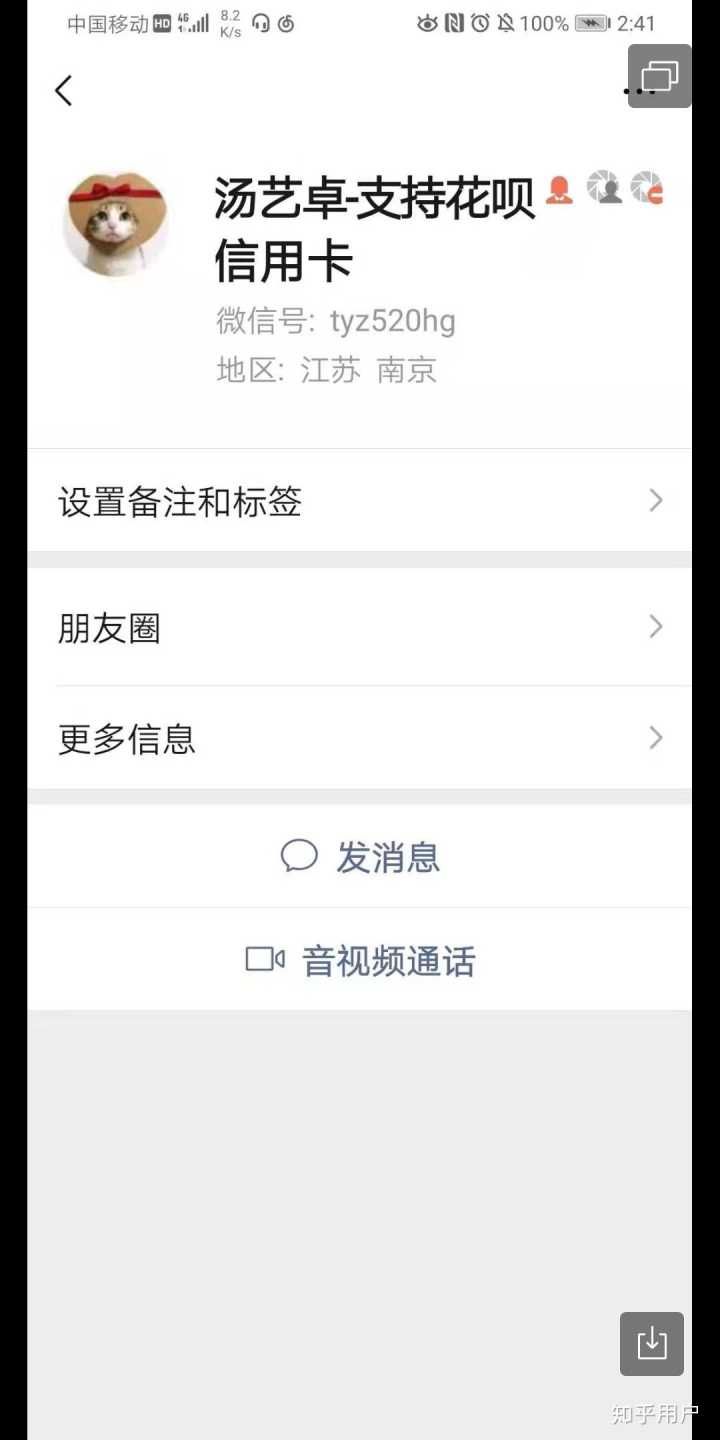720x1440 pixels.
Task: Open 更多信息 row
Action: [x=360, y=739]
